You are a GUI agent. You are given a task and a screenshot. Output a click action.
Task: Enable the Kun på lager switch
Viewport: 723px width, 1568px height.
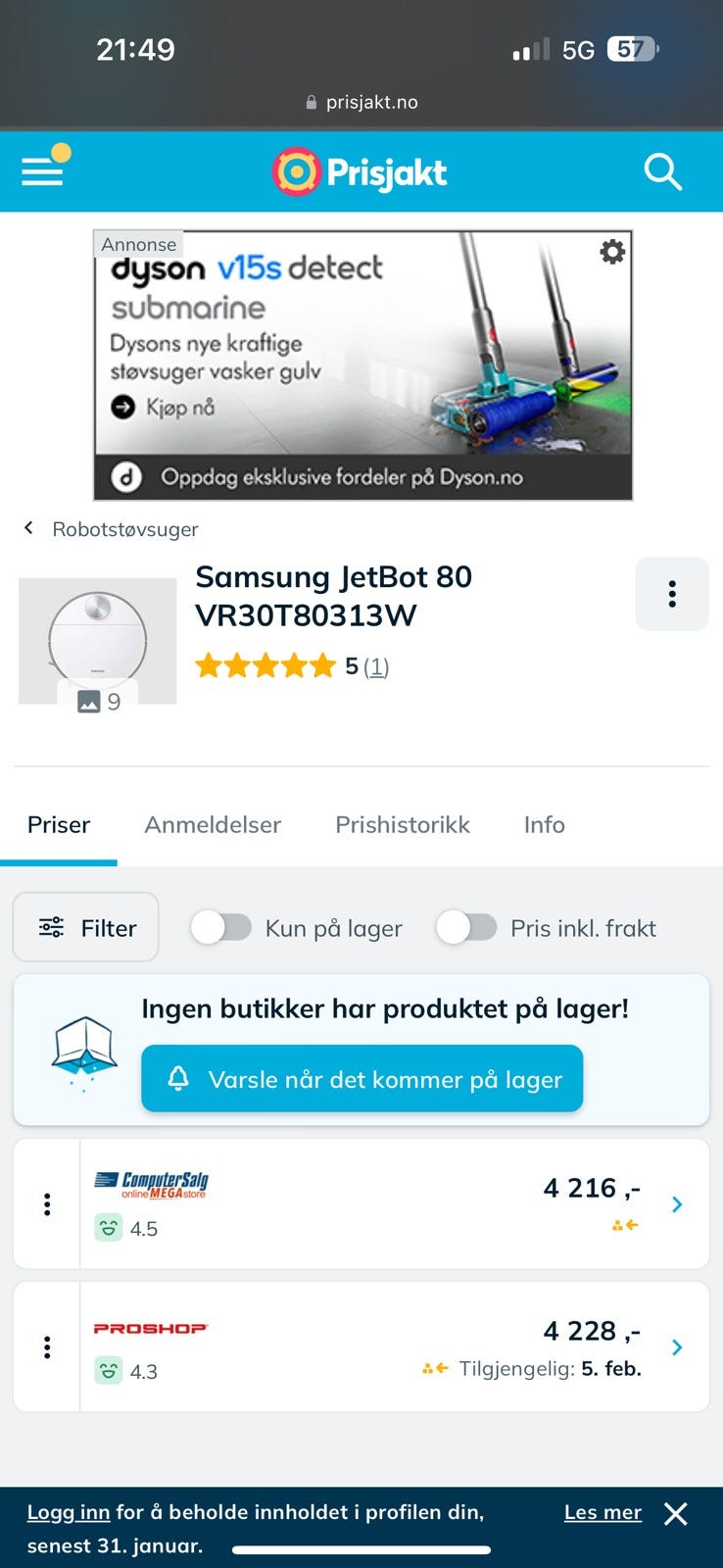[x=221, y=927]
